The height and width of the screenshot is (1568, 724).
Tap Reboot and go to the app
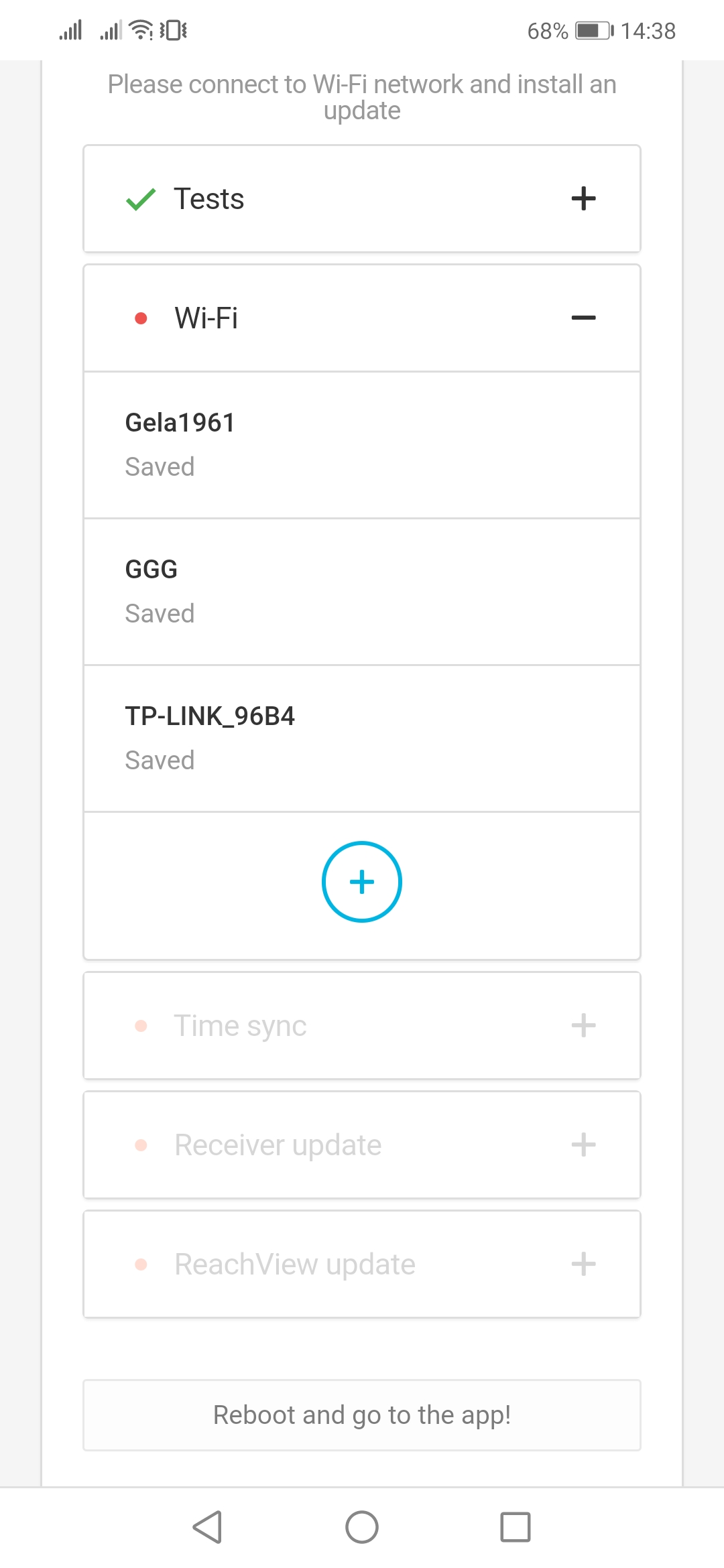pyautogui.click(x=362, y=1415)
